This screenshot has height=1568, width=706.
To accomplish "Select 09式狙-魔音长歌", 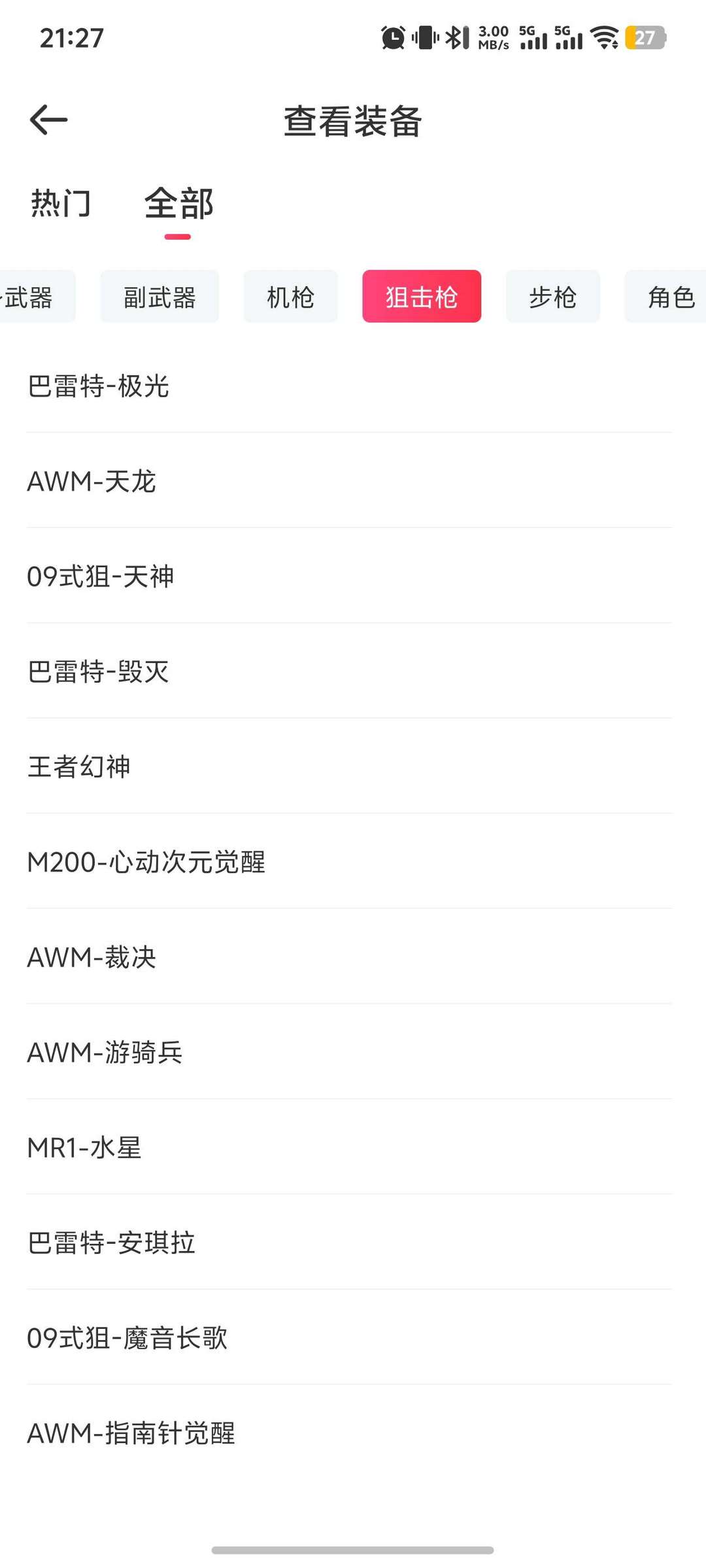I will pyautogui.click(x=349, y=1338).
